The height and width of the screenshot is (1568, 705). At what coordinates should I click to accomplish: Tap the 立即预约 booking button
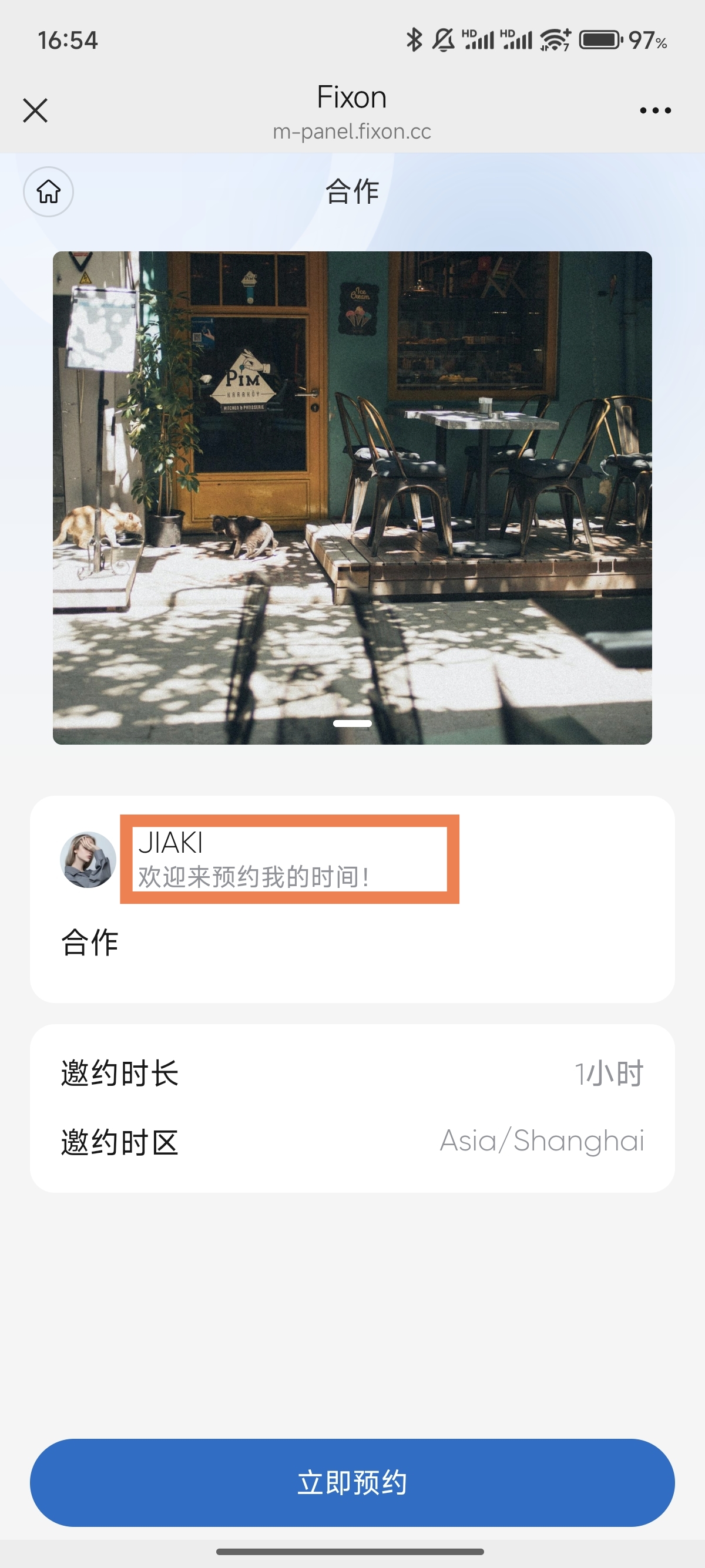click(352, 1482)
